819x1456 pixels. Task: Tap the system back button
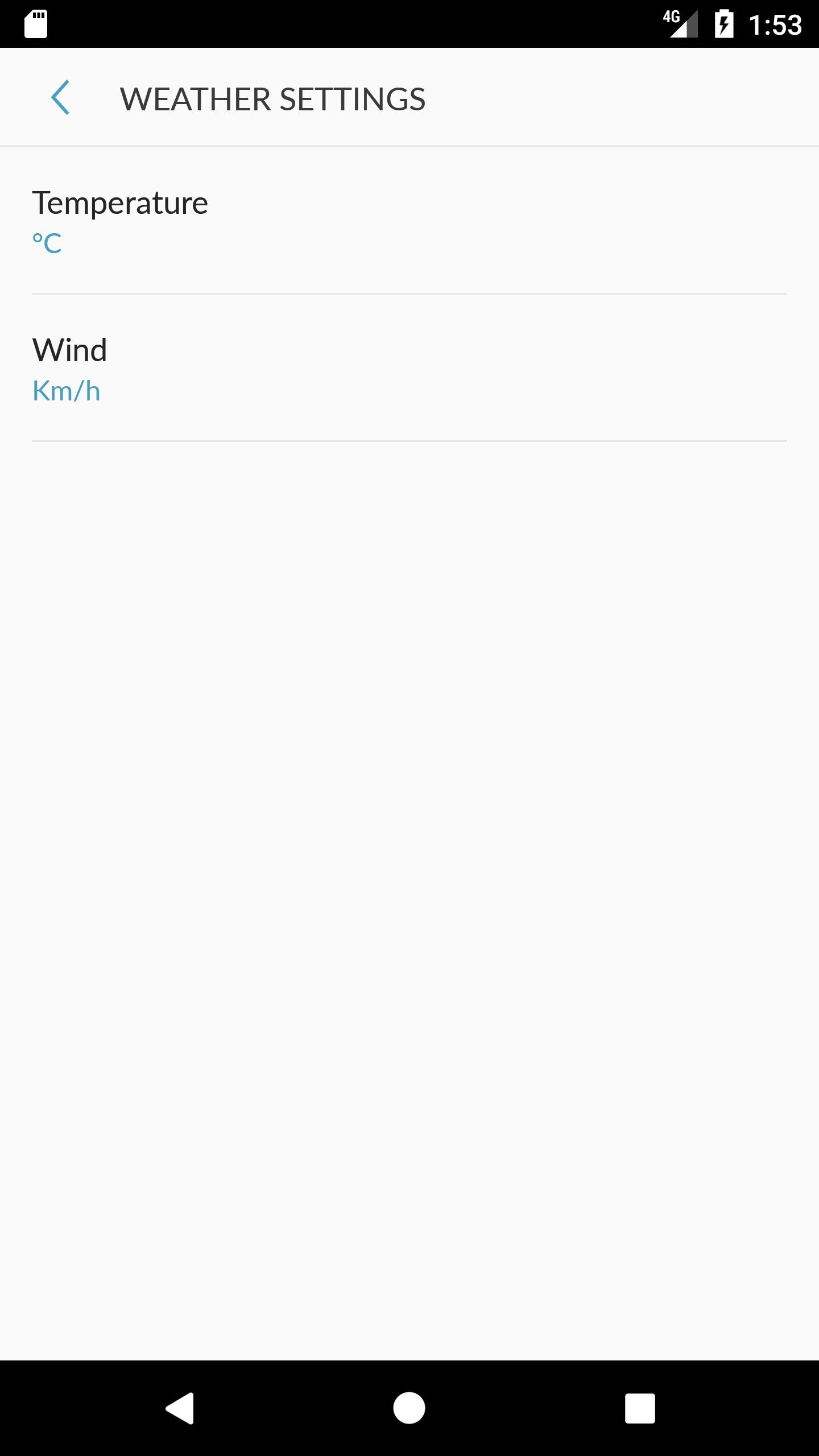[180, 1408]
